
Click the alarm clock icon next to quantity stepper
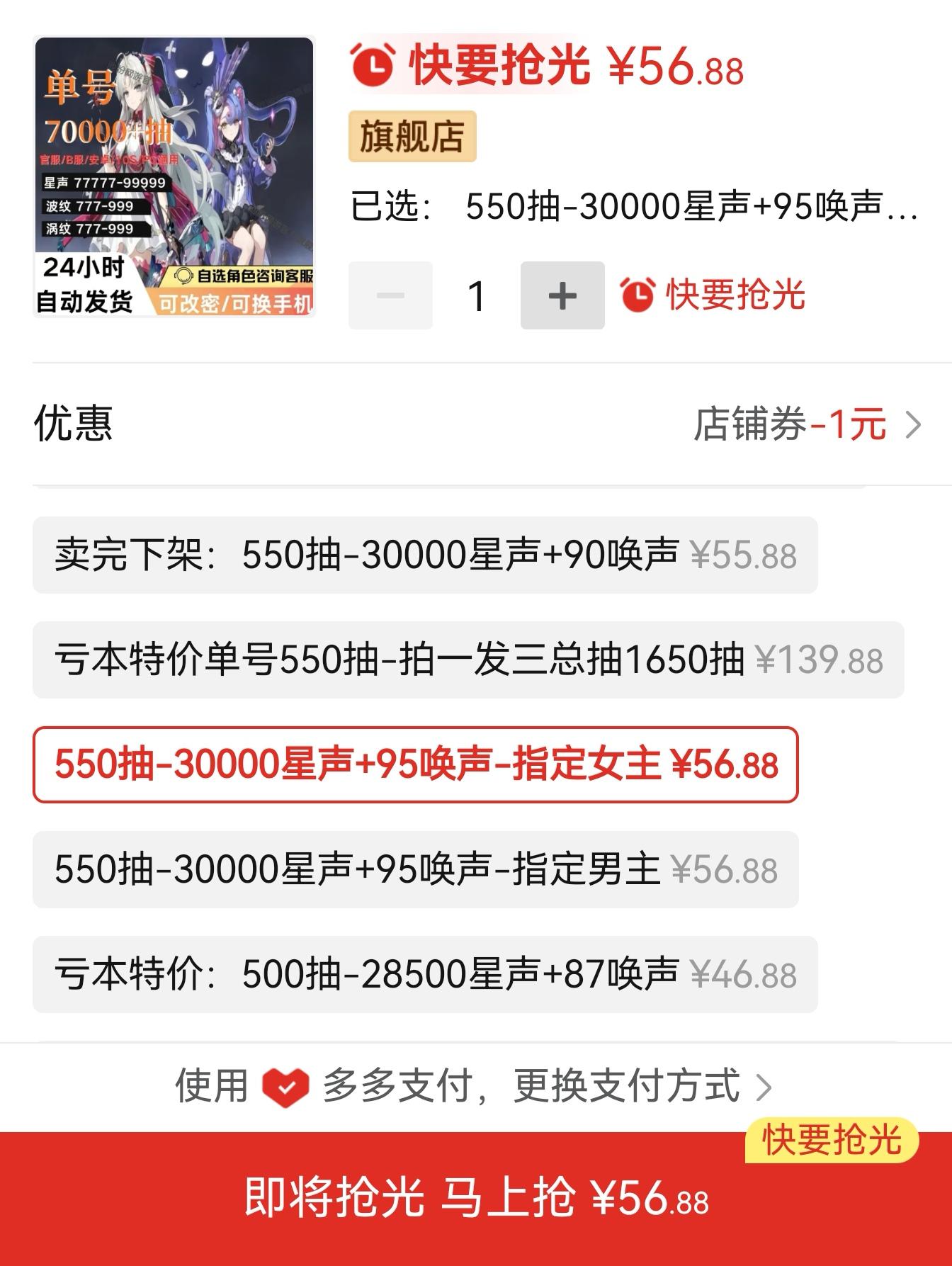tap(639, 298)
